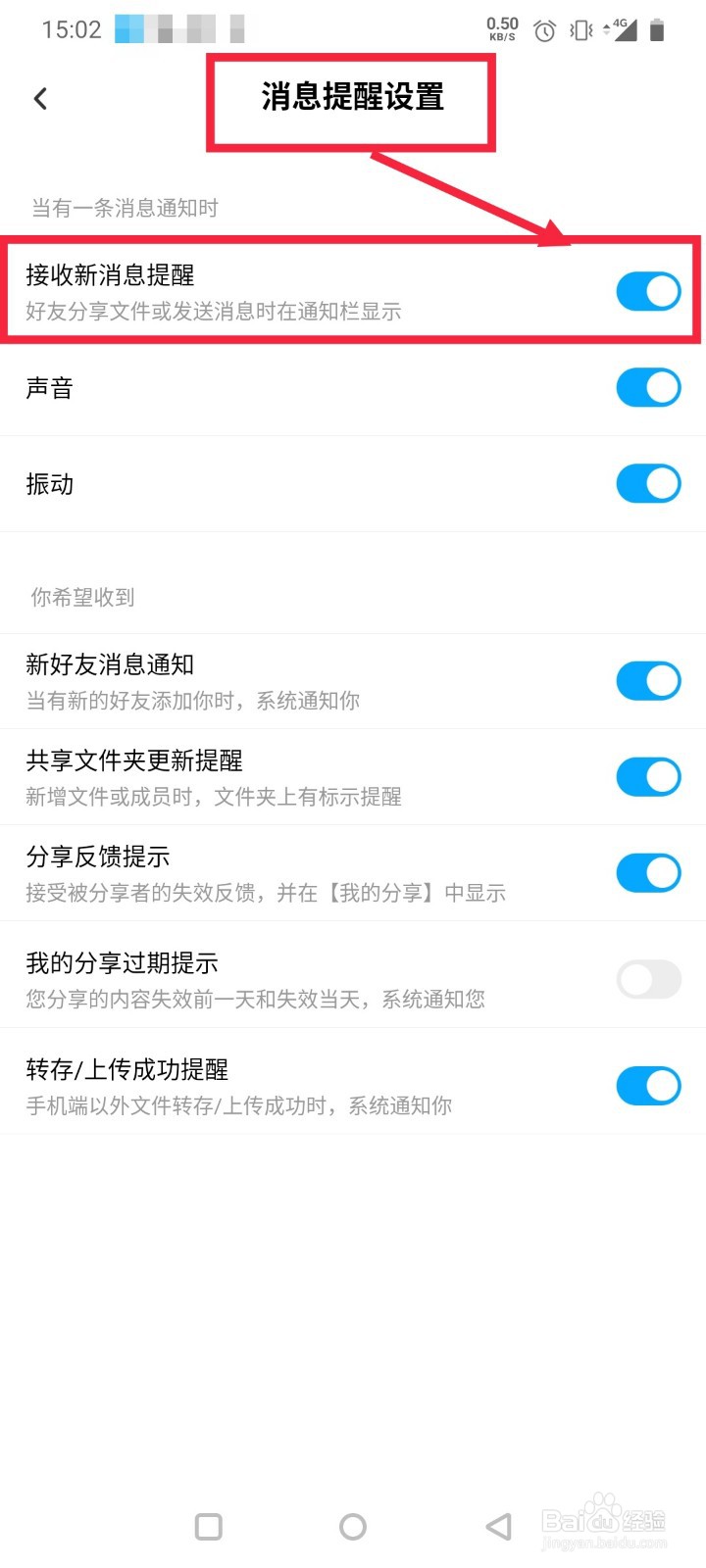Tap the 0.50 KB/S network speed indicator
The width and height of the screenshot is (706, 1568).
point(501,30)
